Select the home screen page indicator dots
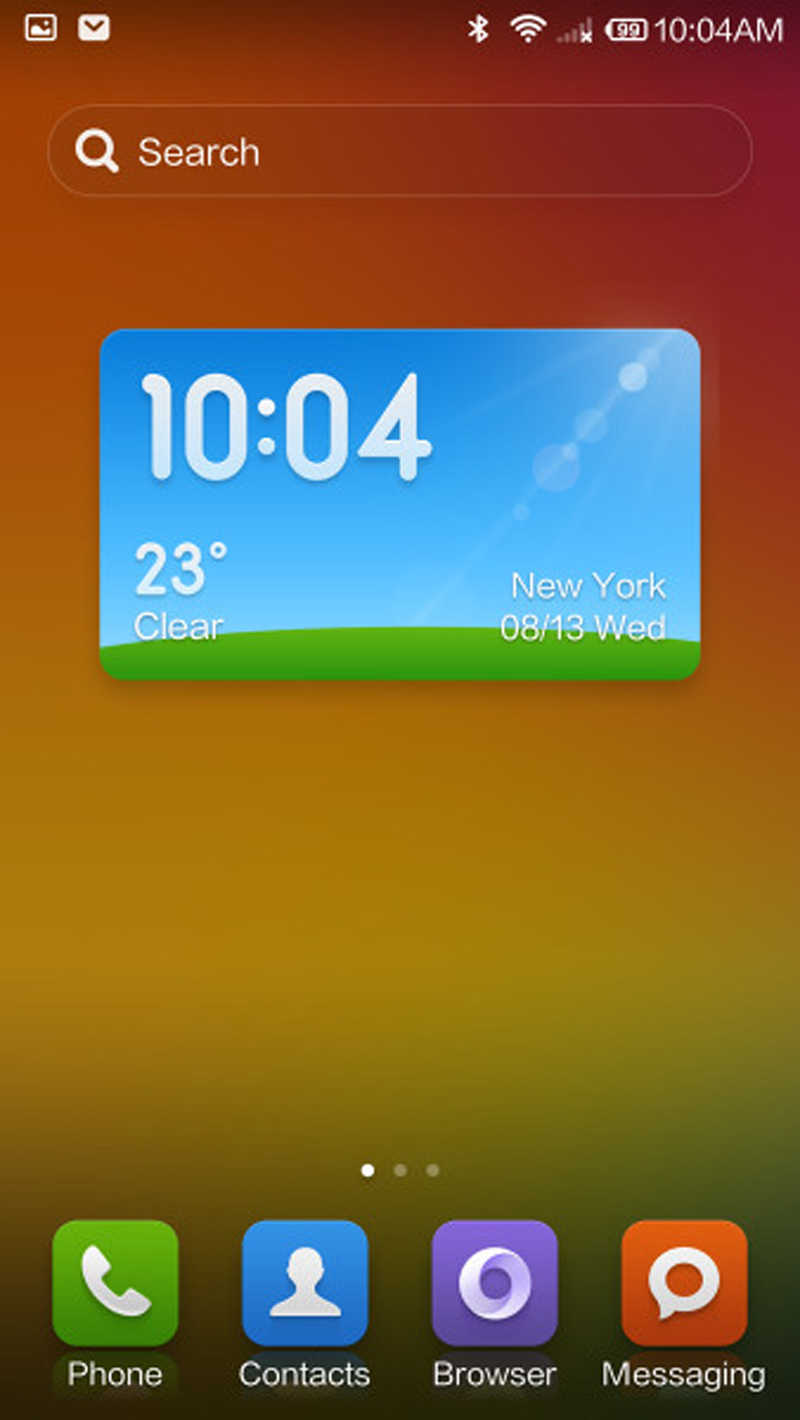Screen dimensions: 800x1420 400,1170
